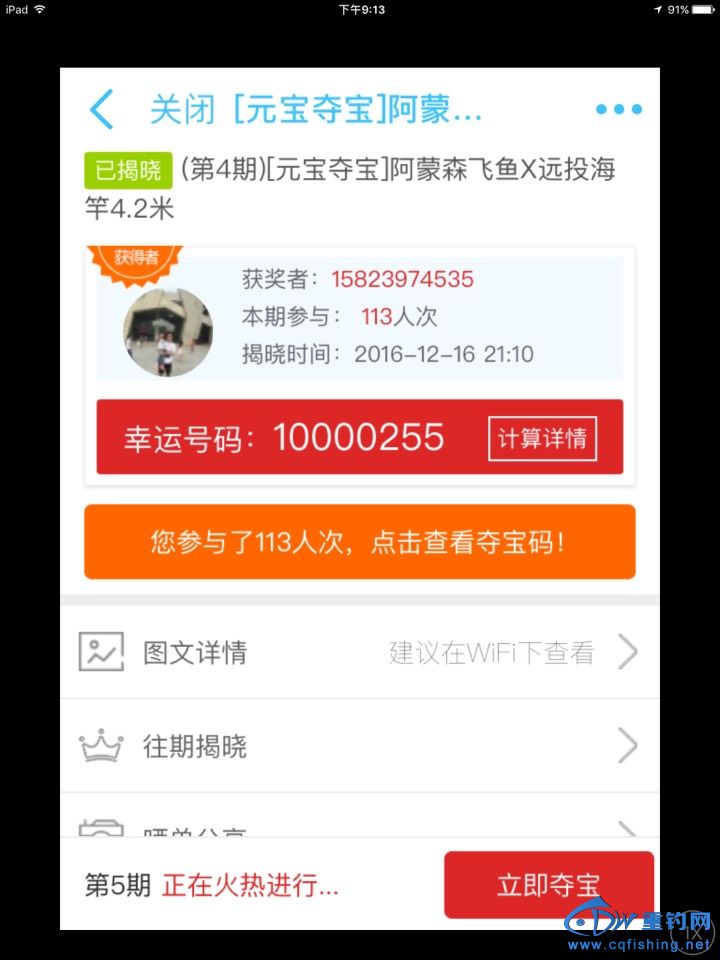View 计算详情 for the lucky number
This screenshot has width=720, height=960.
542,438
